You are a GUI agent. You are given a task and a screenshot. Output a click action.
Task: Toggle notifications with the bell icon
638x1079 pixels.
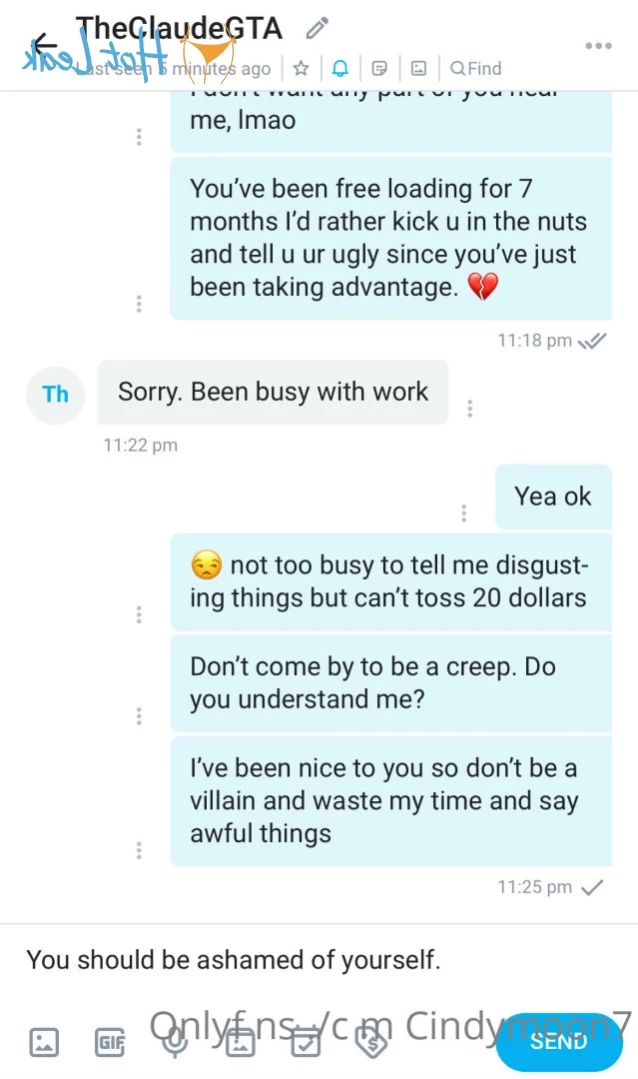click(340, 69)
